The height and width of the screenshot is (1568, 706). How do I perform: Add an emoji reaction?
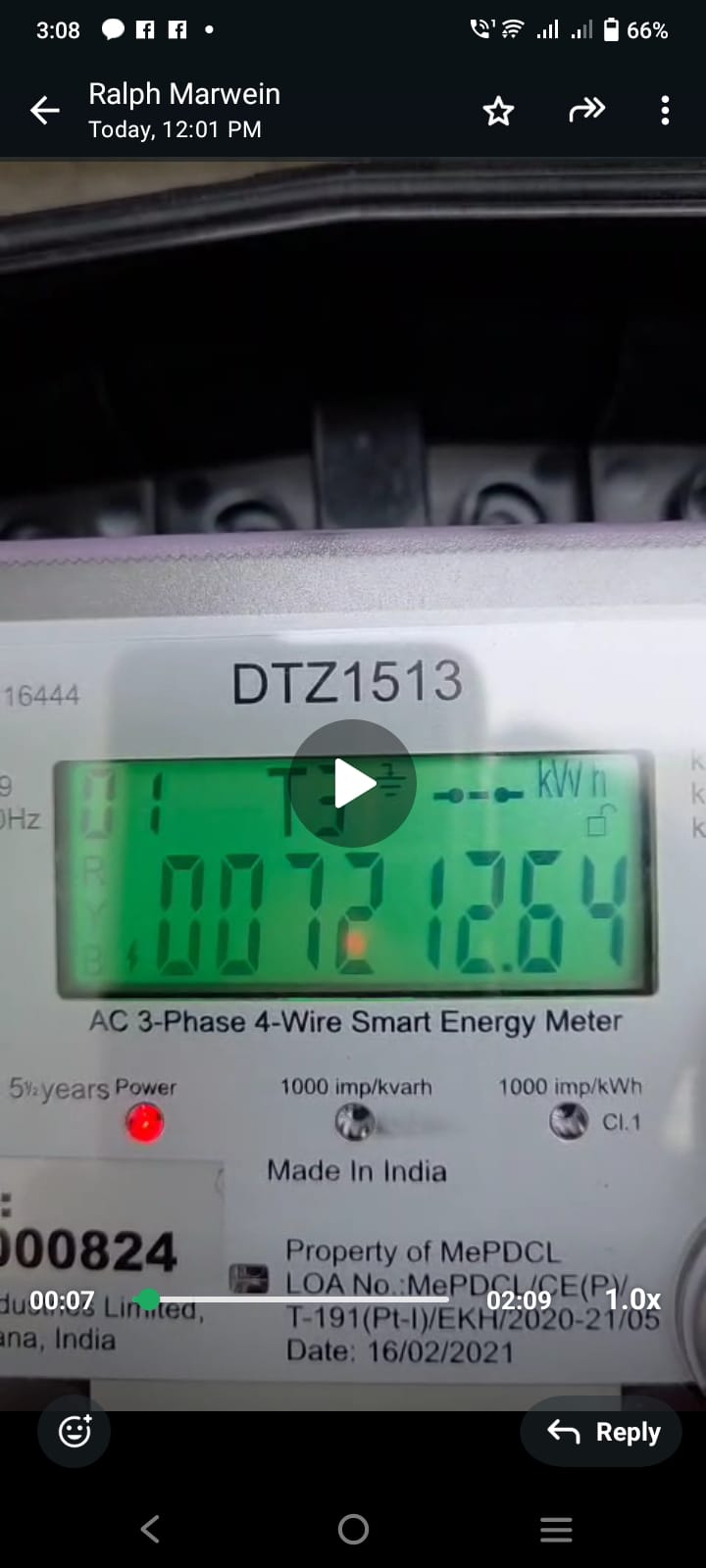[x=75, y=1432]
